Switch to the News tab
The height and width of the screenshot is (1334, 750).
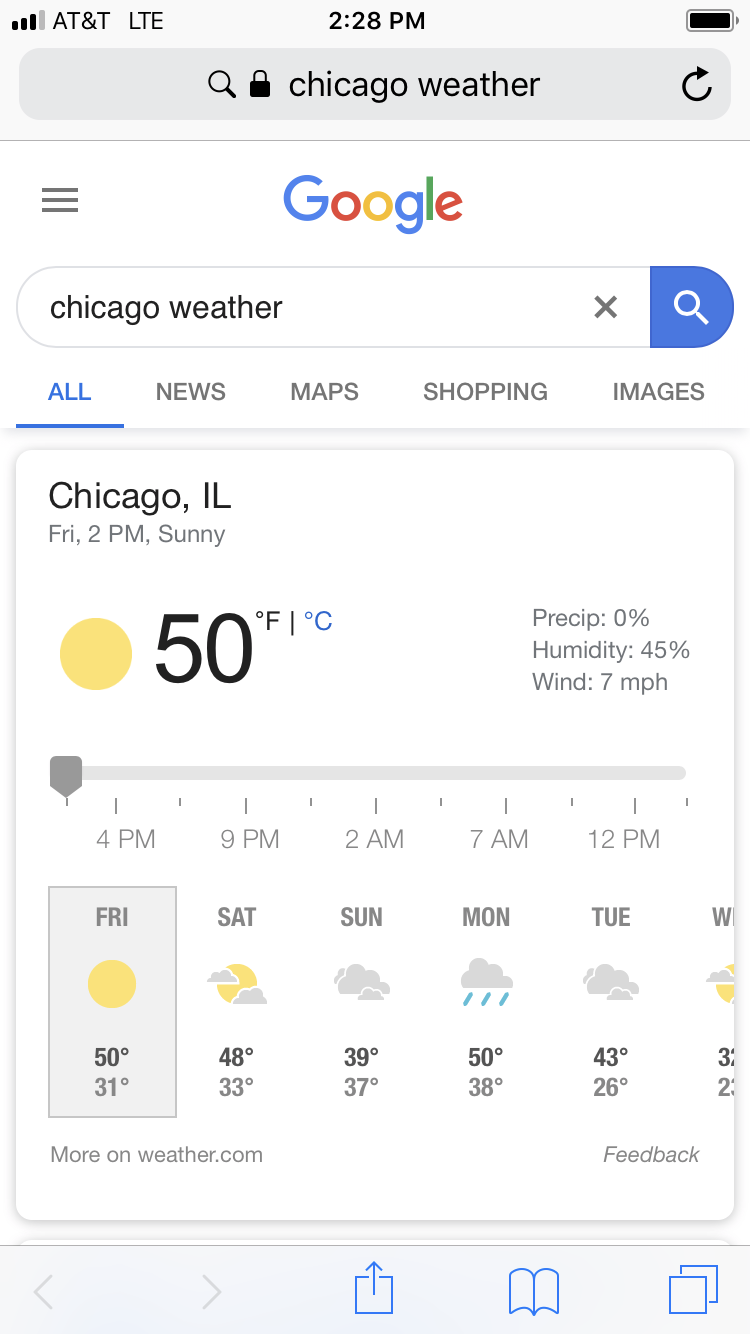coord(190,392)
